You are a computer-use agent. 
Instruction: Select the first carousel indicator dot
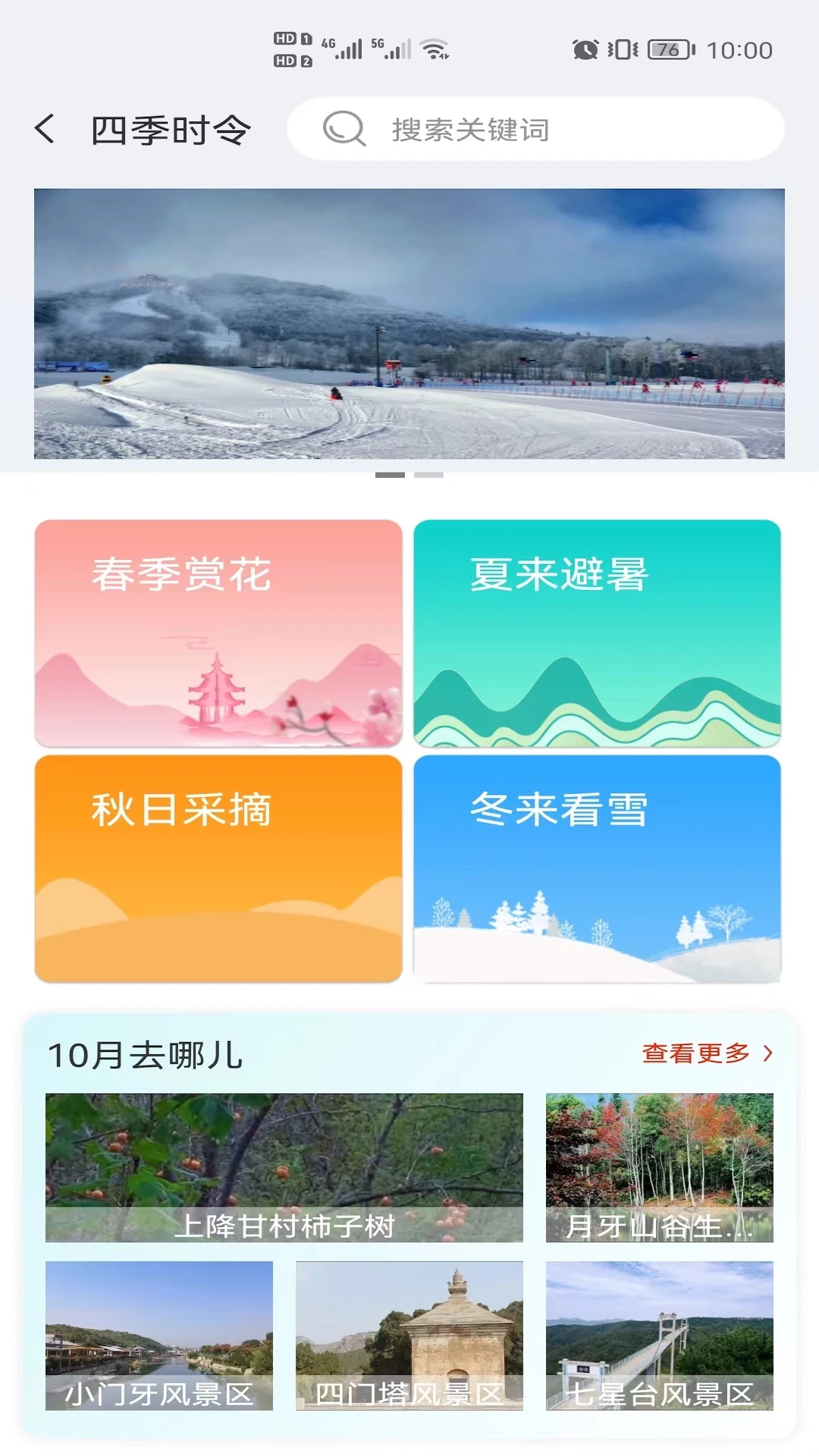(391, 474)
